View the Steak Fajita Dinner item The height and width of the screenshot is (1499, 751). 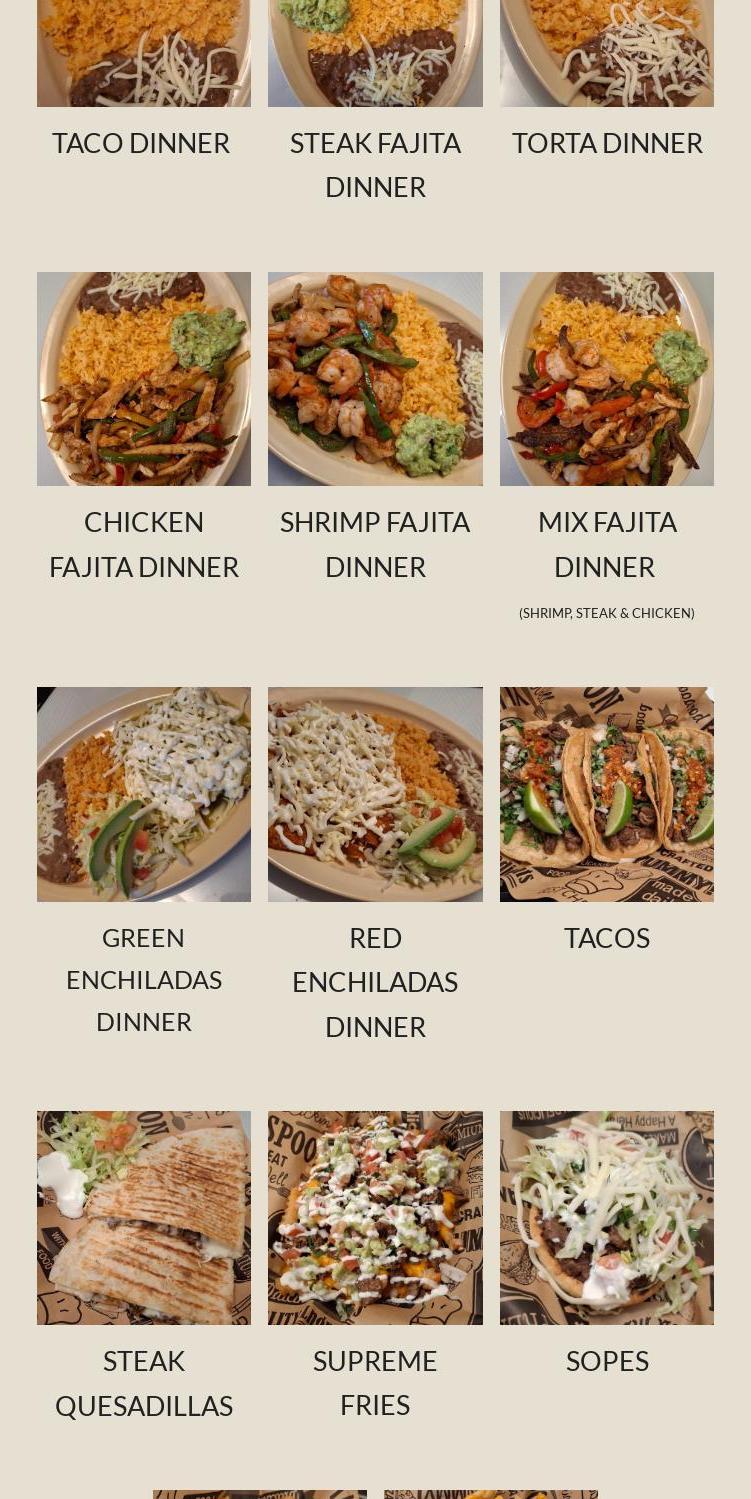coord(375,53)
